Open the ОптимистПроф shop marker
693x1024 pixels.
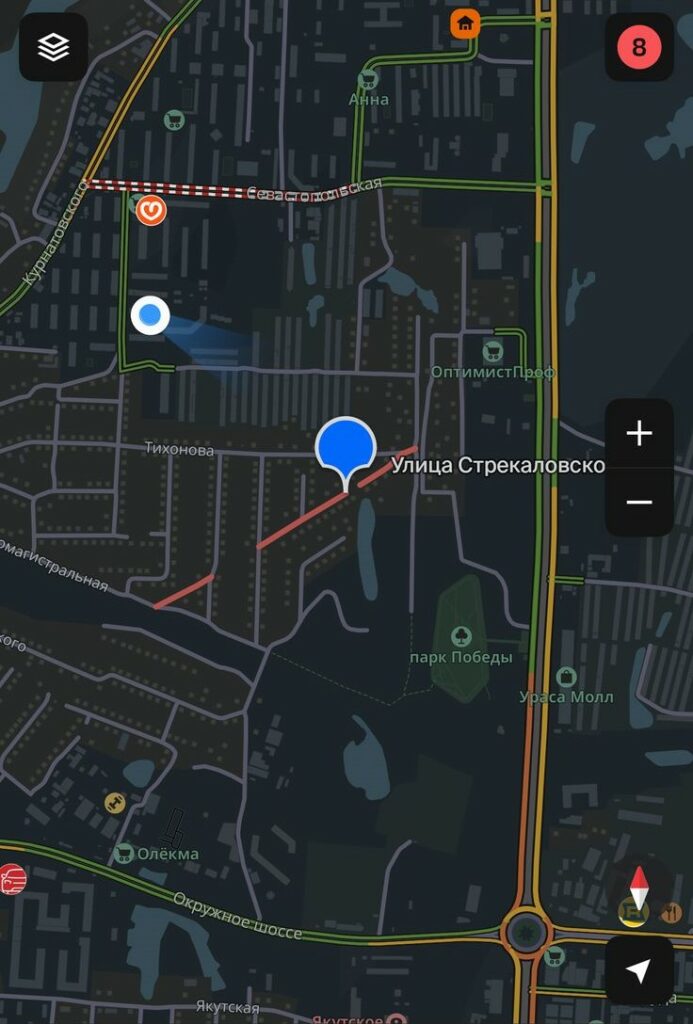[492, 351]
